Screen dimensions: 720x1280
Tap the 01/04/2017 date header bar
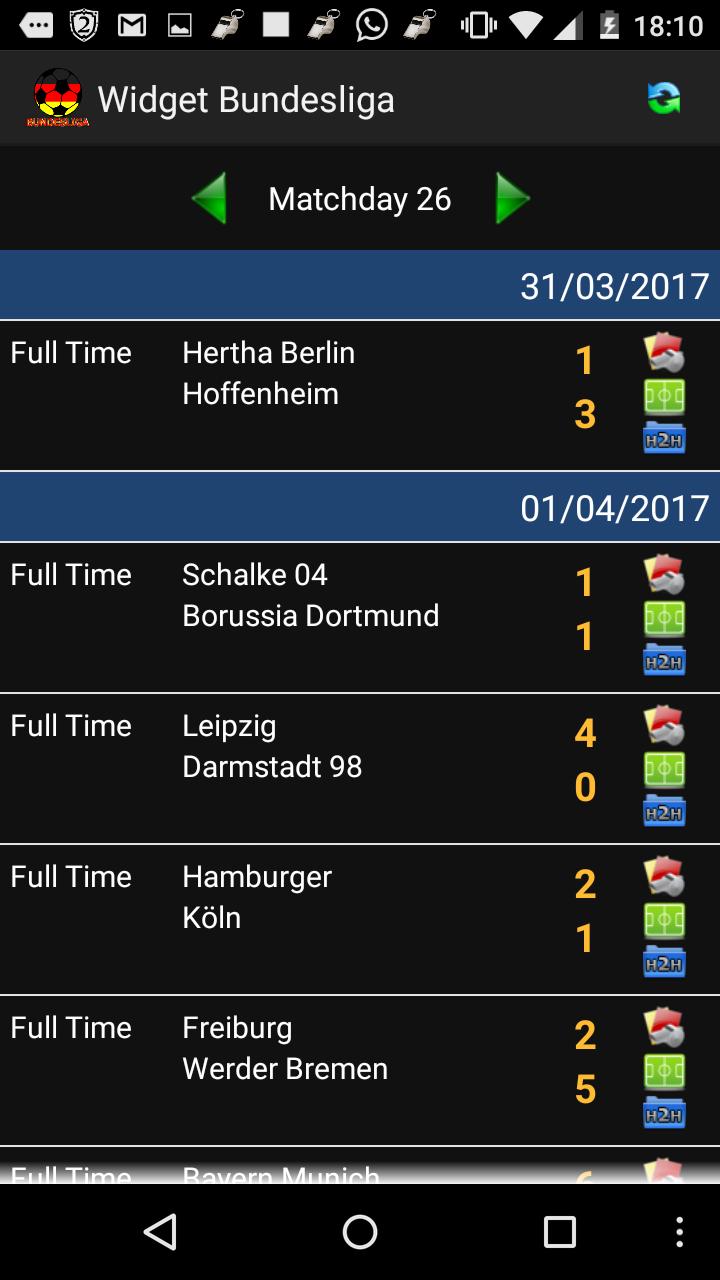pos(360,506)
